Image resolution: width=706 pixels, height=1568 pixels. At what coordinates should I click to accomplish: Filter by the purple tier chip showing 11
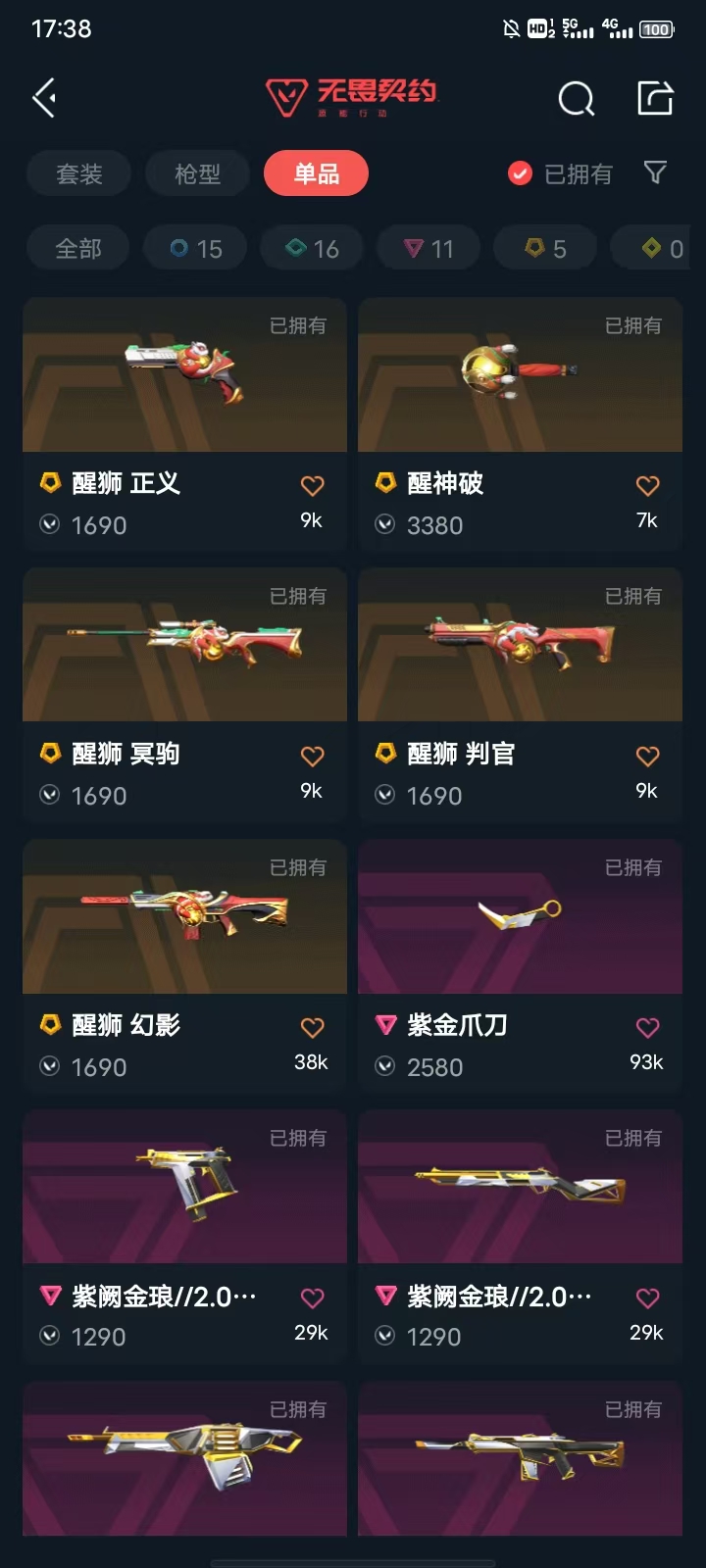coord(429,249)
